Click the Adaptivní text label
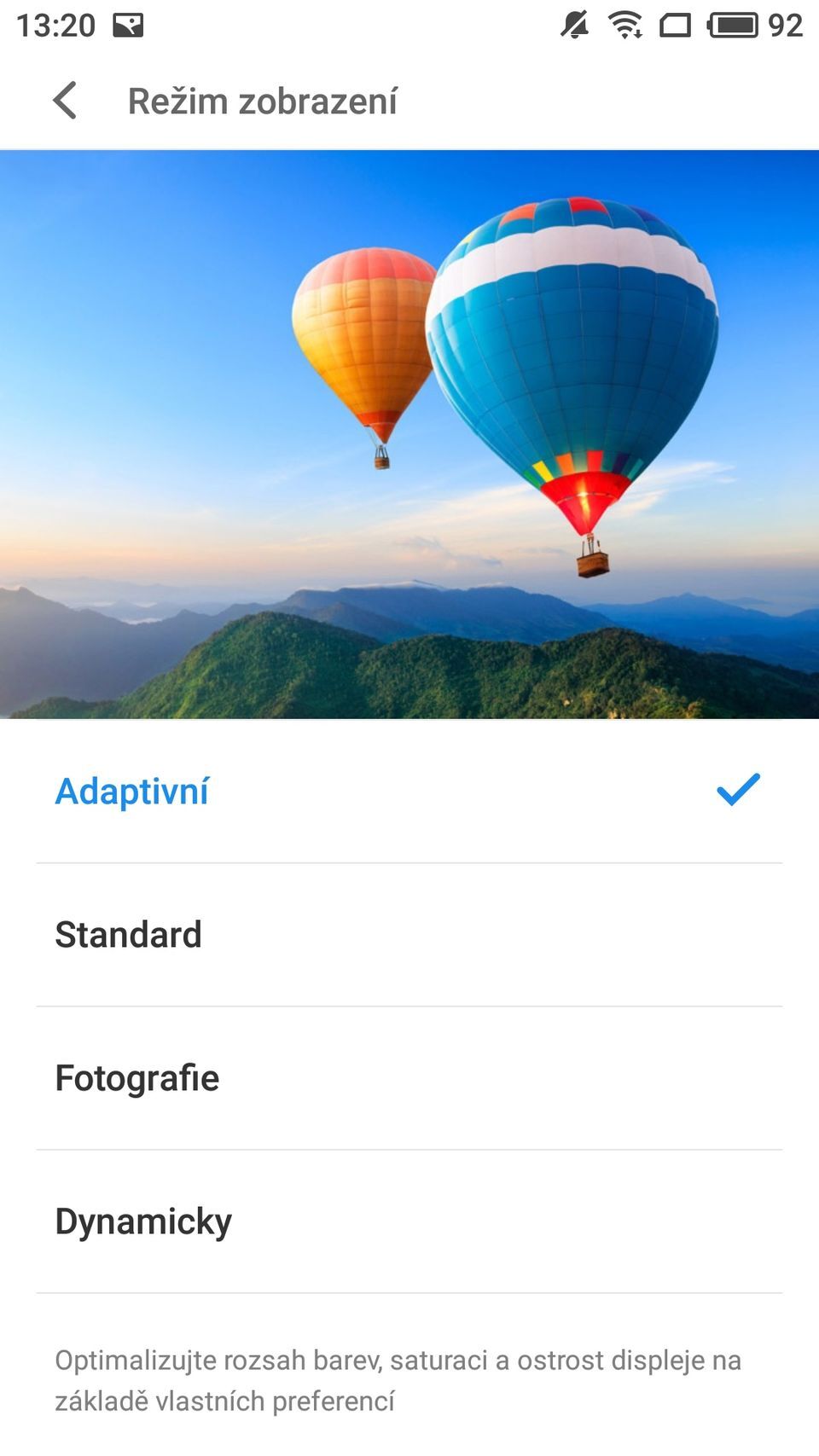819x1456 pixels. point(132,792)
